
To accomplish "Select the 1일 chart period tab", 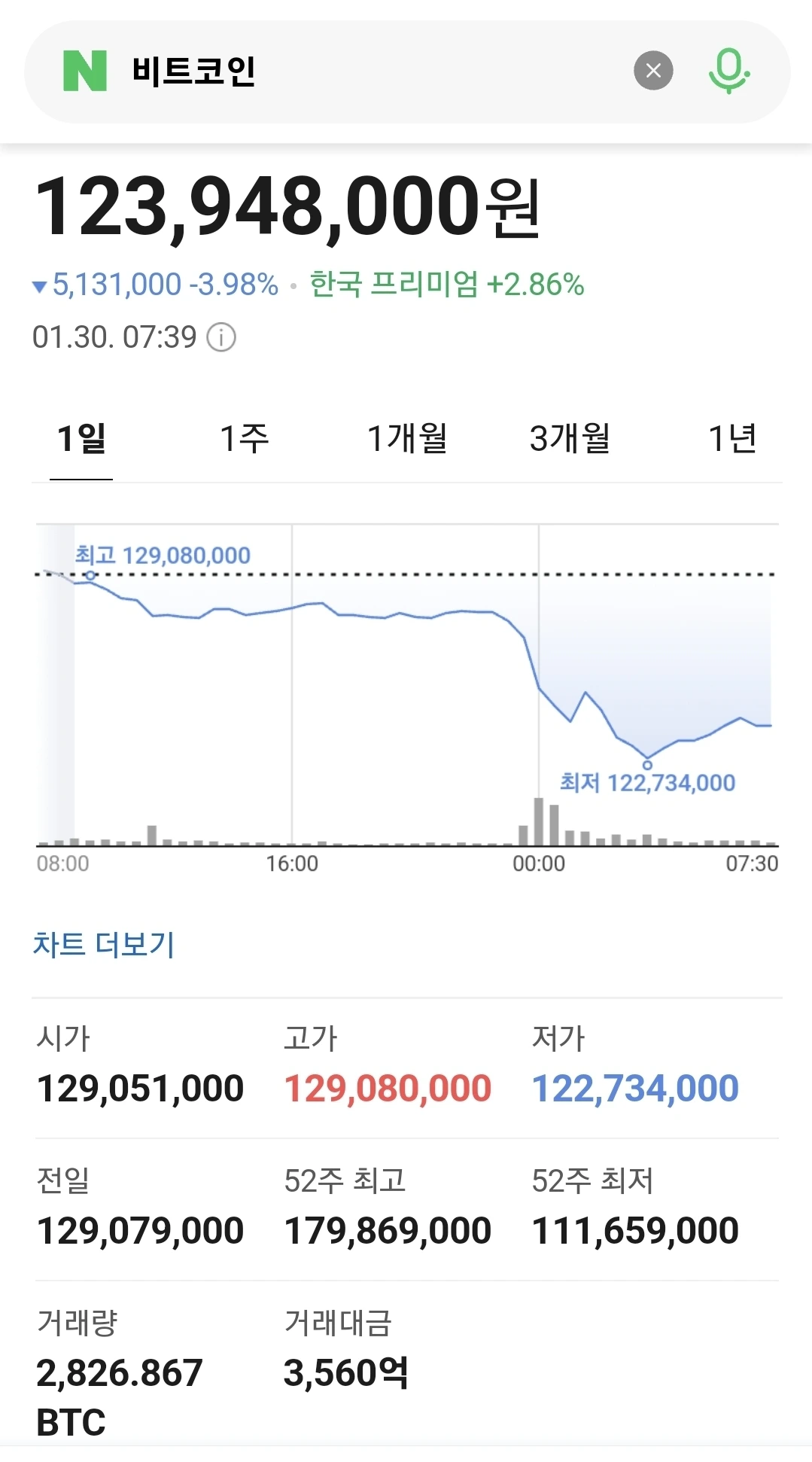I will (81, 438).
